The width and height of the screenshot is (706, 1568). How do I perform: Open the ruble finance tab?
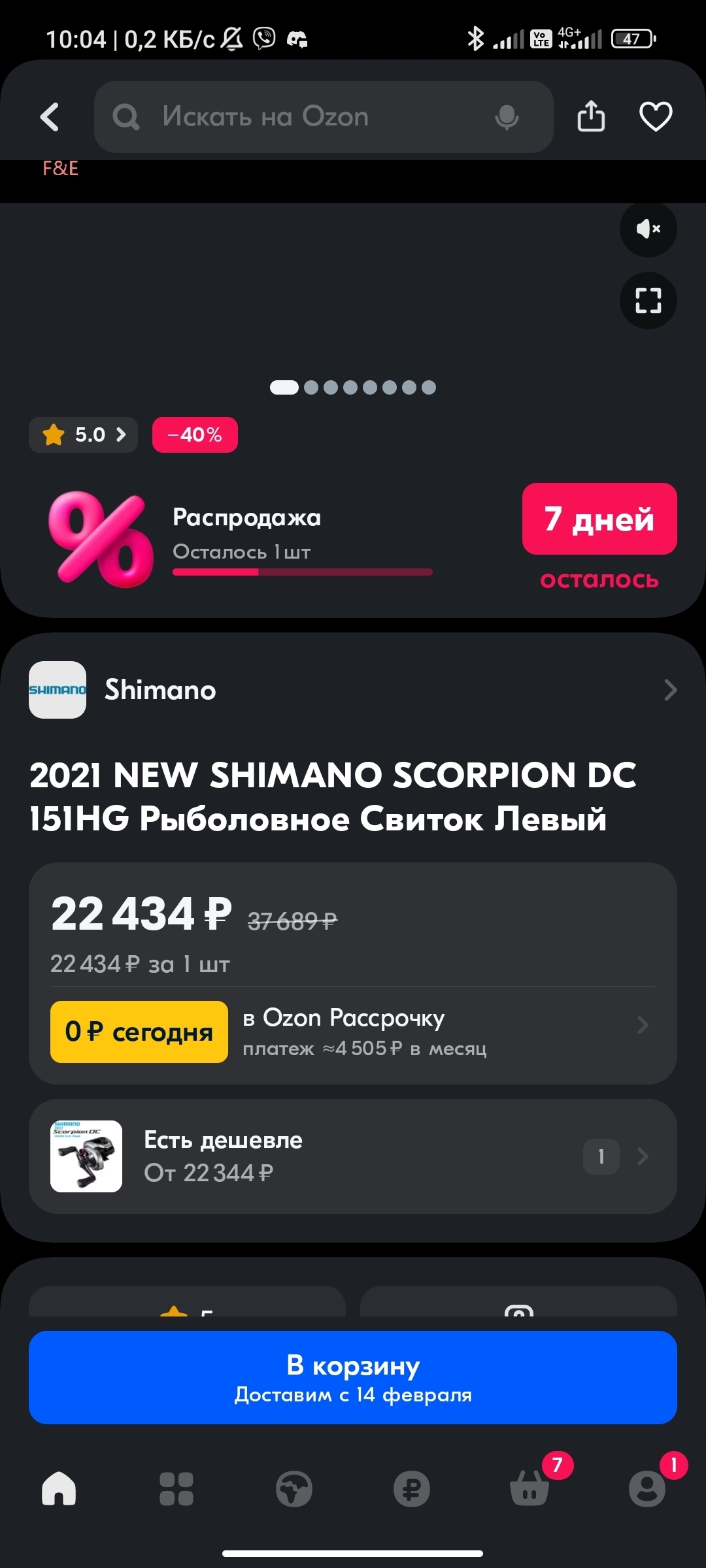tap(412, 1489)
